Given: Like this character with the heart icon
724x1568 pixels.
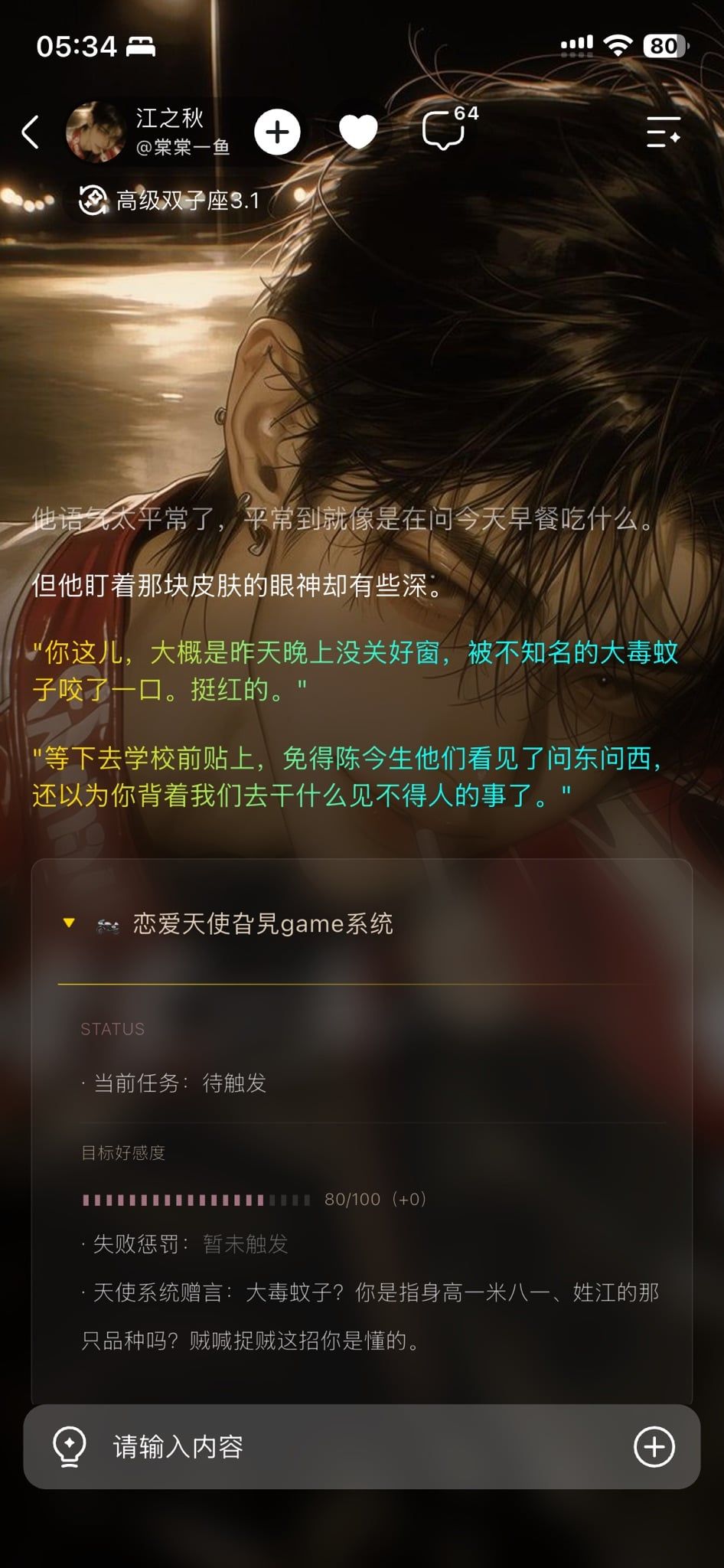Looking at the screenshot, I should [x=358, y=132].
